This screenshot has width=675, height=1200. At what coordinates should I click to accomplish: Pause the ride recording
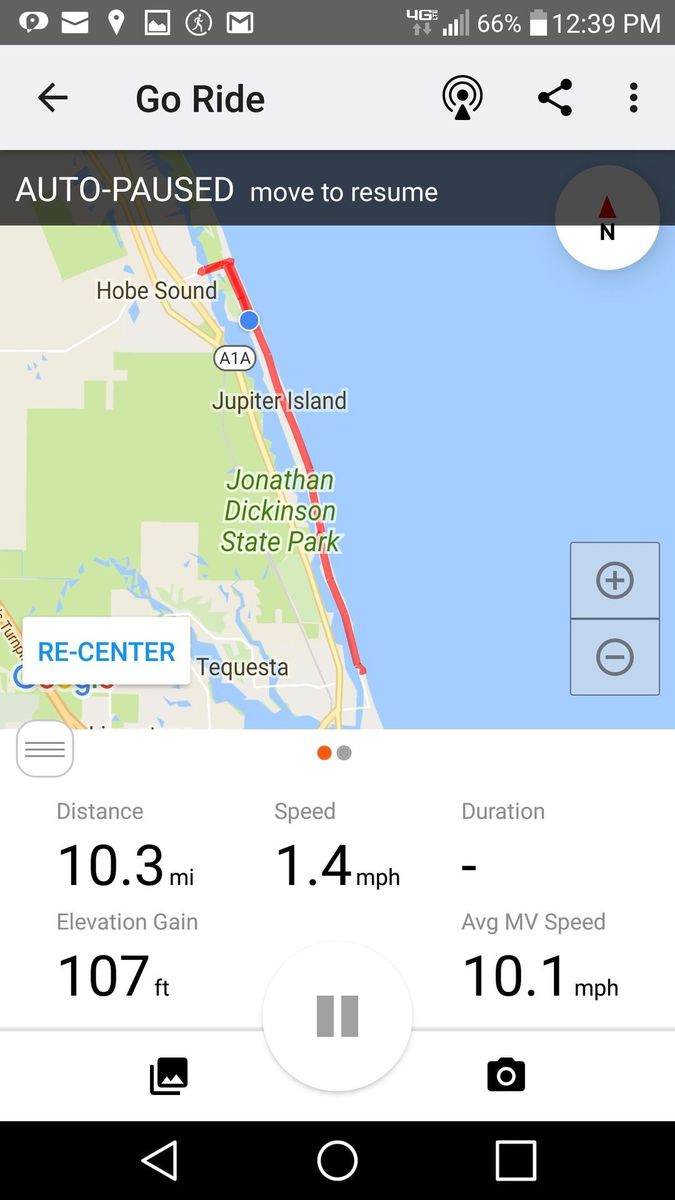(337, 1016)
